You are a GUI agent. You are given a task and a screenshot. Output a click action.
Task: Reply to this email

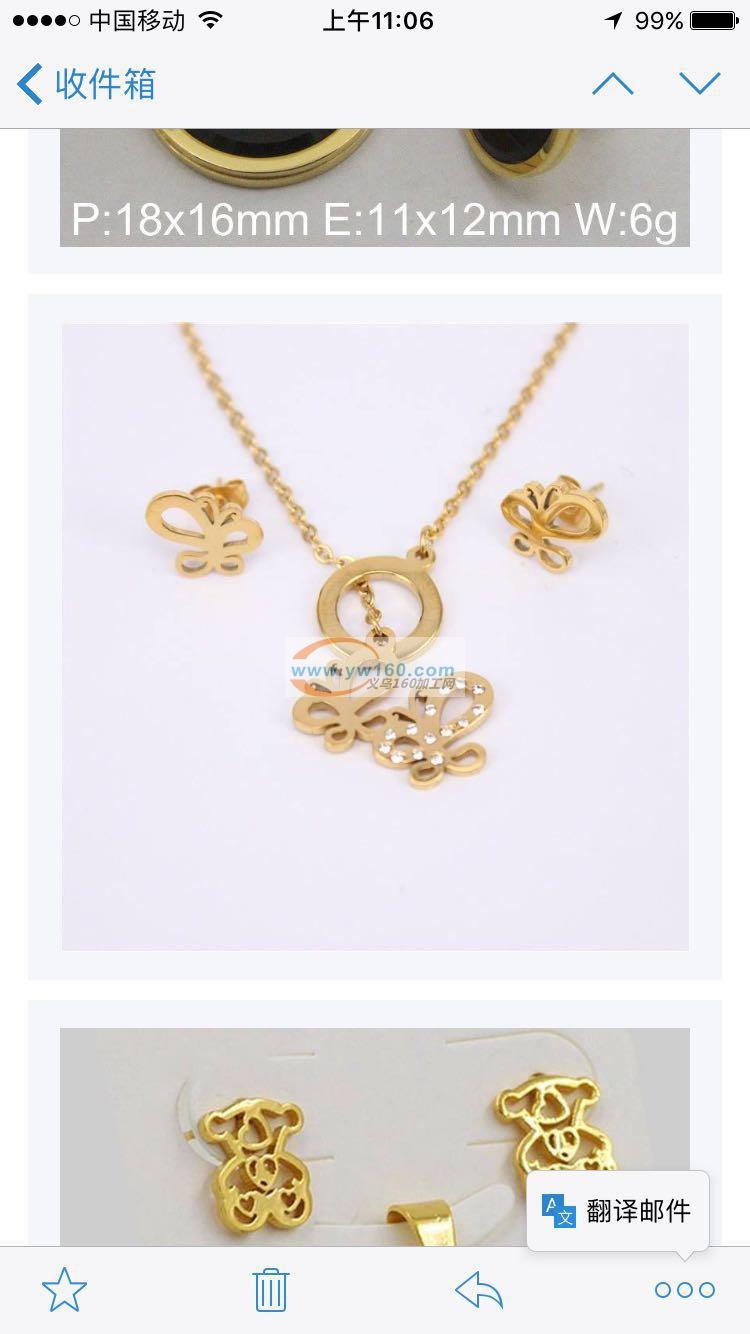click(x=479, y=1290)
